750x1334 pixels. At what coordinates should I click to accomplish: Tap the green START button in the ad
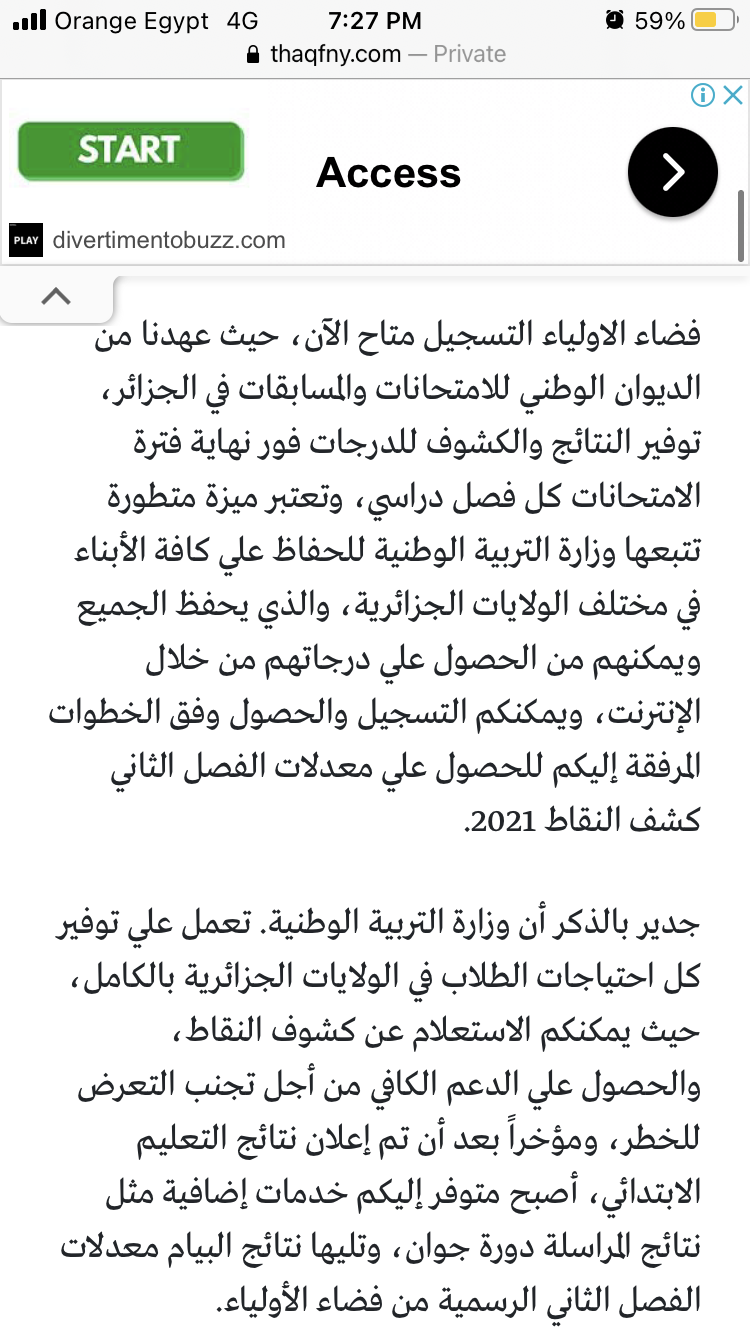coord(131,150)
